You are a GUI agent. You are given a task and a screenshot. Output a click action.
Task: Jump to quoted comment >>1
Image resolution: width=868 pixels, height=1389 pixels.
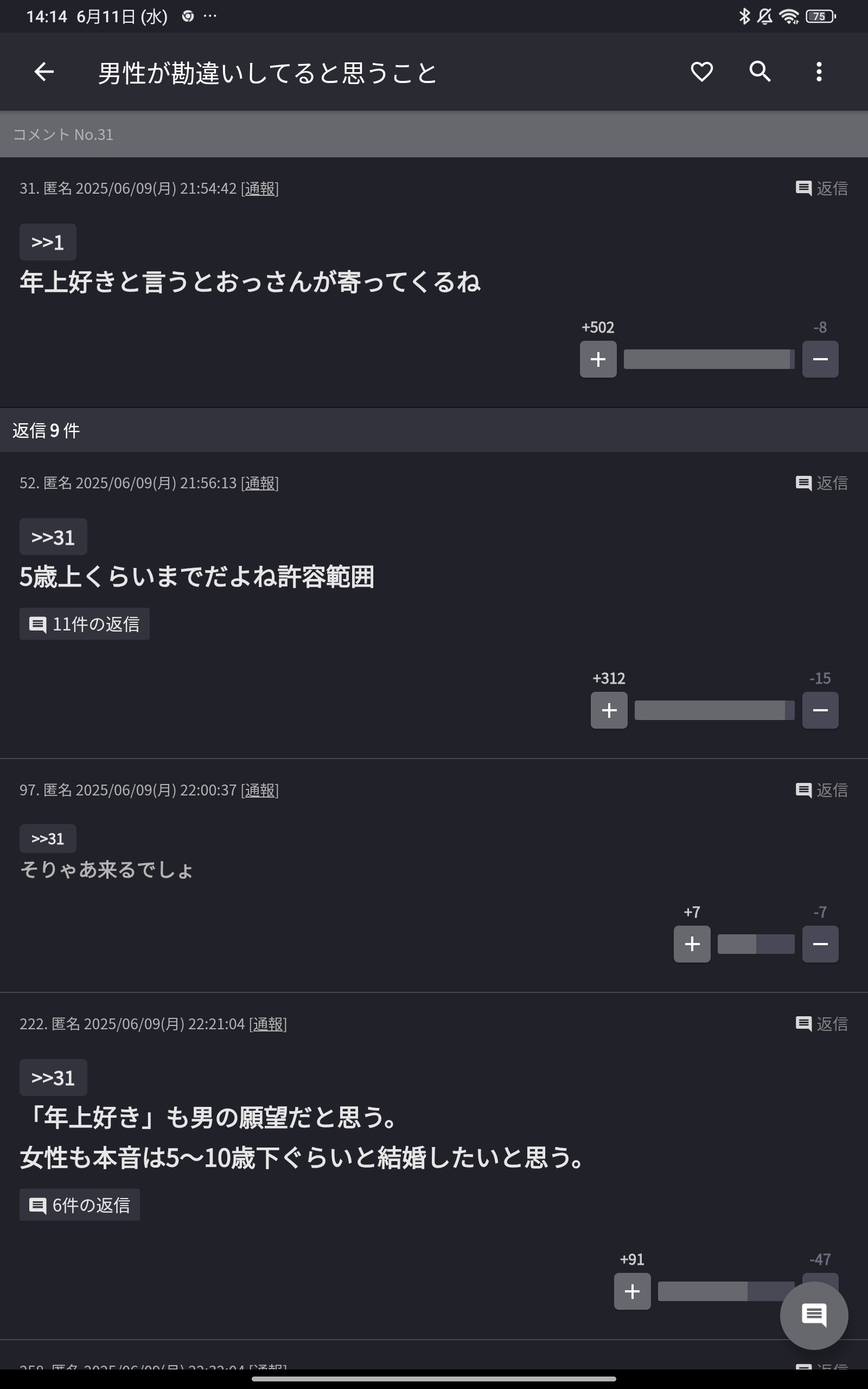pos(48,242)
